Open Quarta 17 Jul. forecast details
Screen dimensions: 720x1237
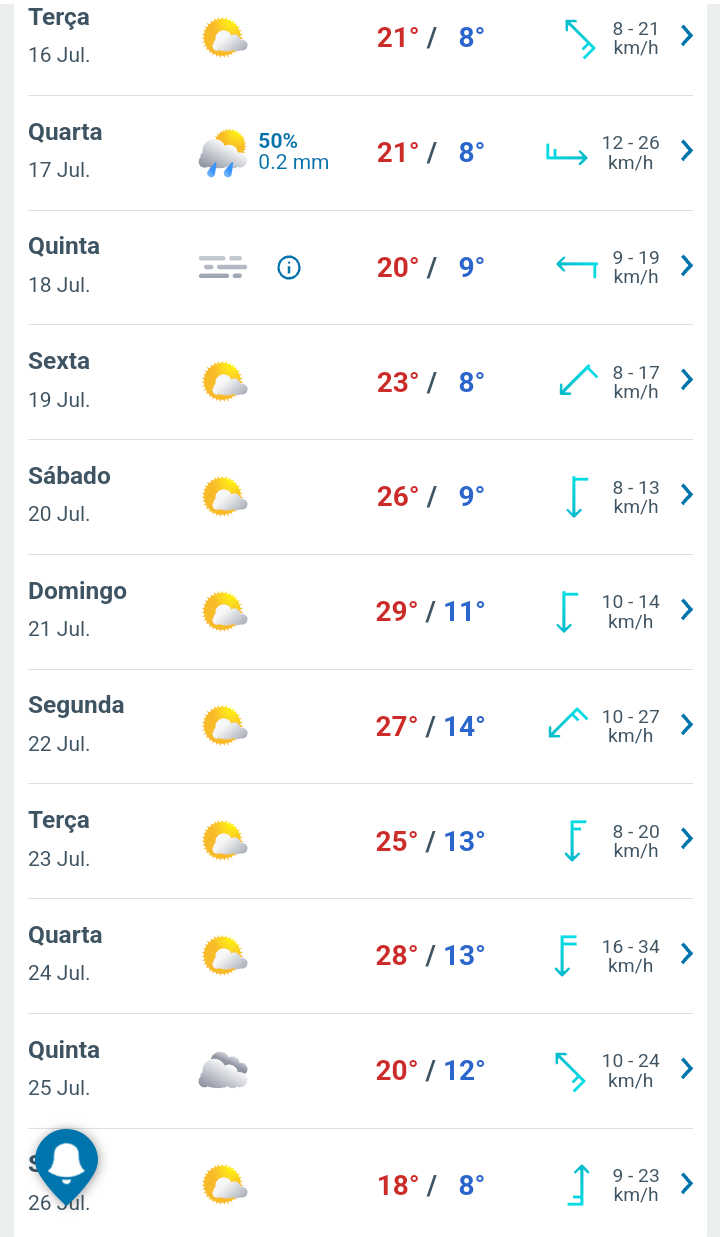[360, 153]
